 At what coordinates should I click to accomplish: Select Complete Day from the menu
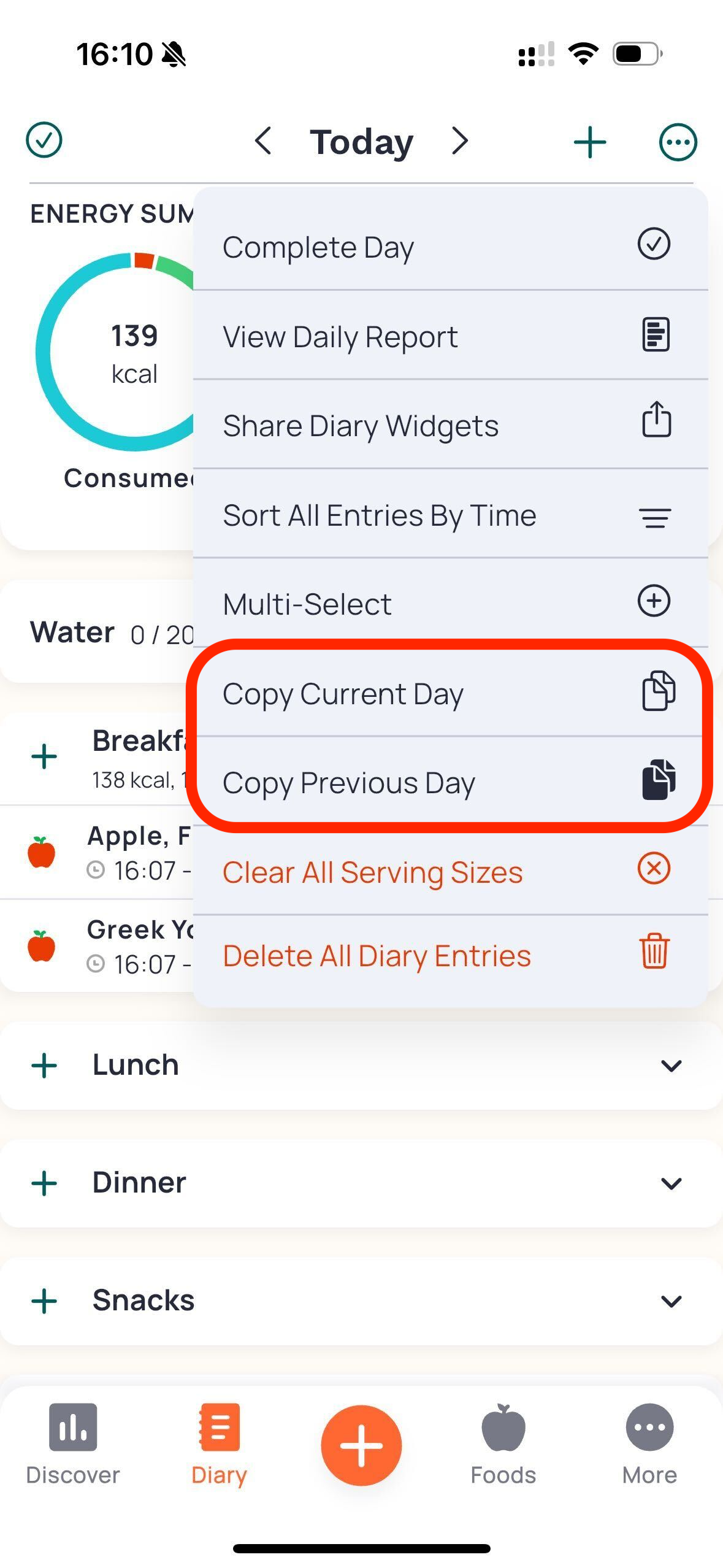[450, 246]
